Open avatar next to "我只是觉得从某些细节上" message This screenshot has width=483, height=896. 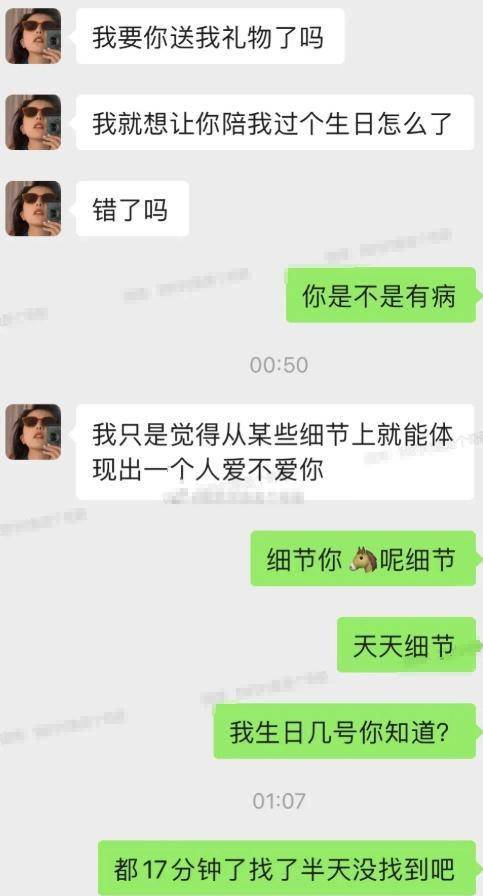[x=33, y=432]
